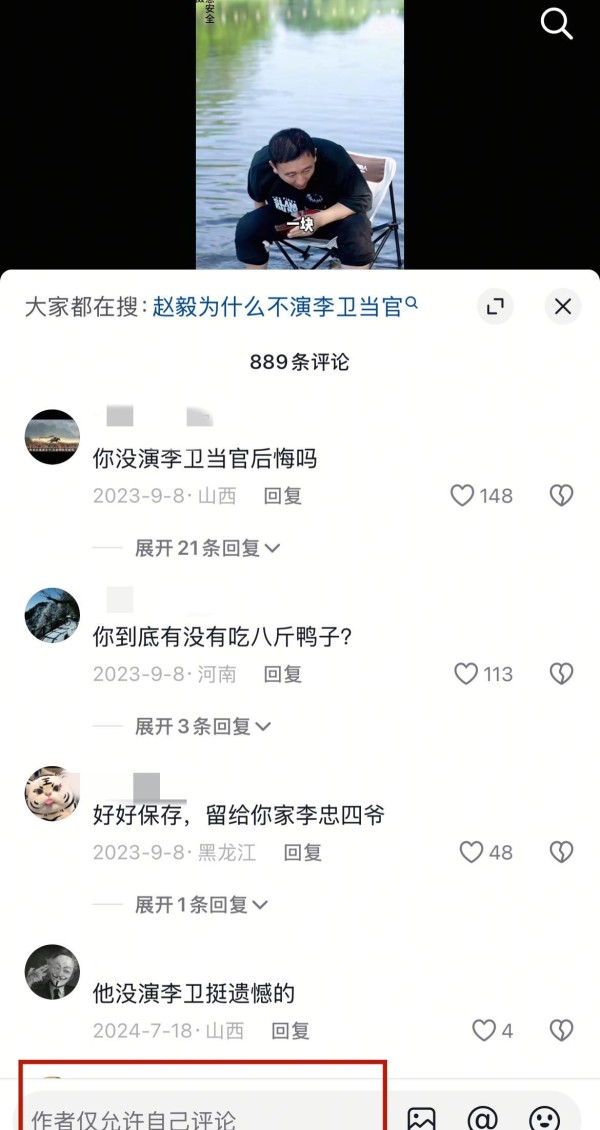Dislike the comment 你到底有没有吃八斤鸭子?
The image size is (600, 1130).
click(561, 674)
